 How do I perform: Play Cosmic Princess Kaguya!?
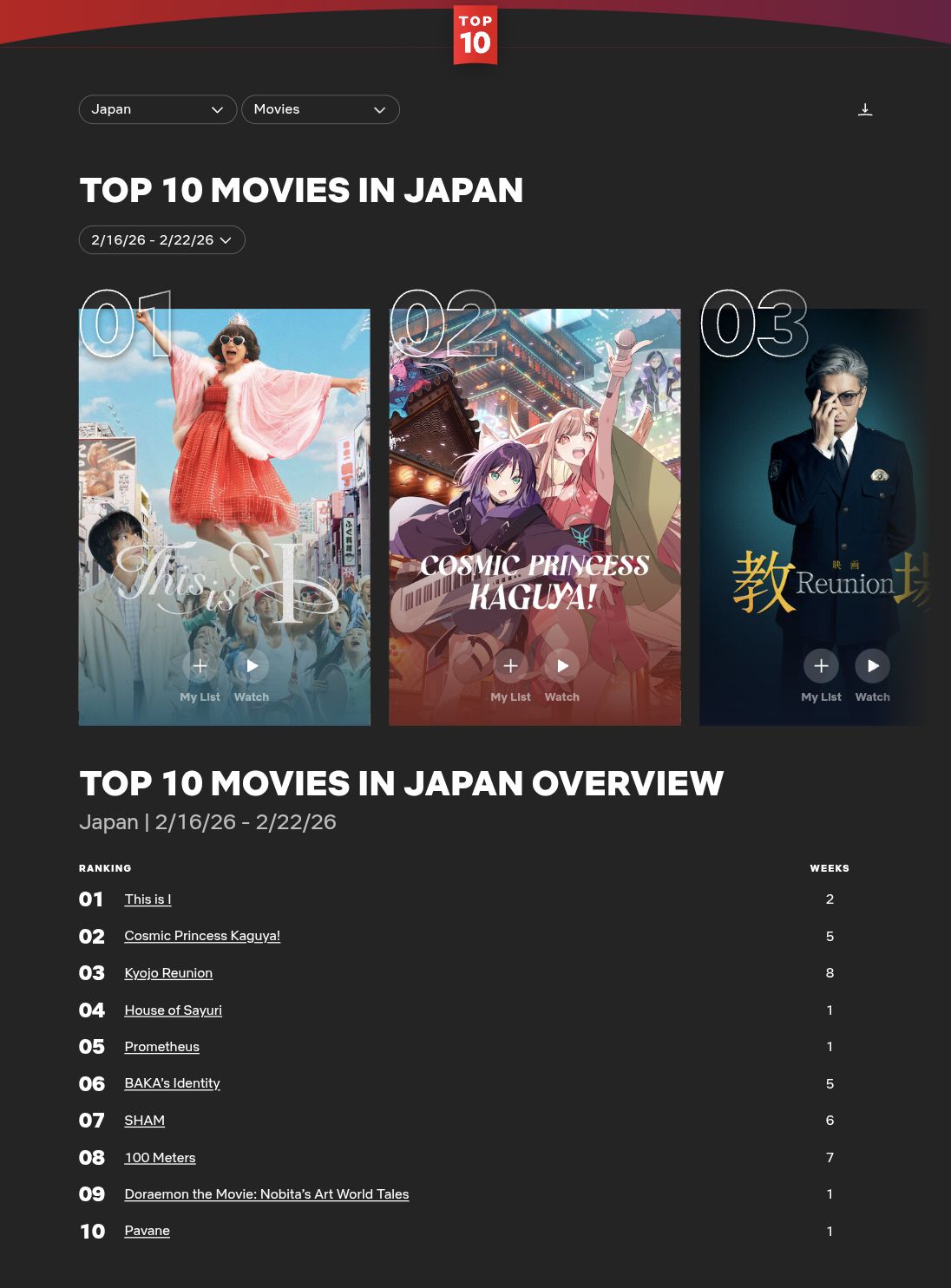coord(562,666)
